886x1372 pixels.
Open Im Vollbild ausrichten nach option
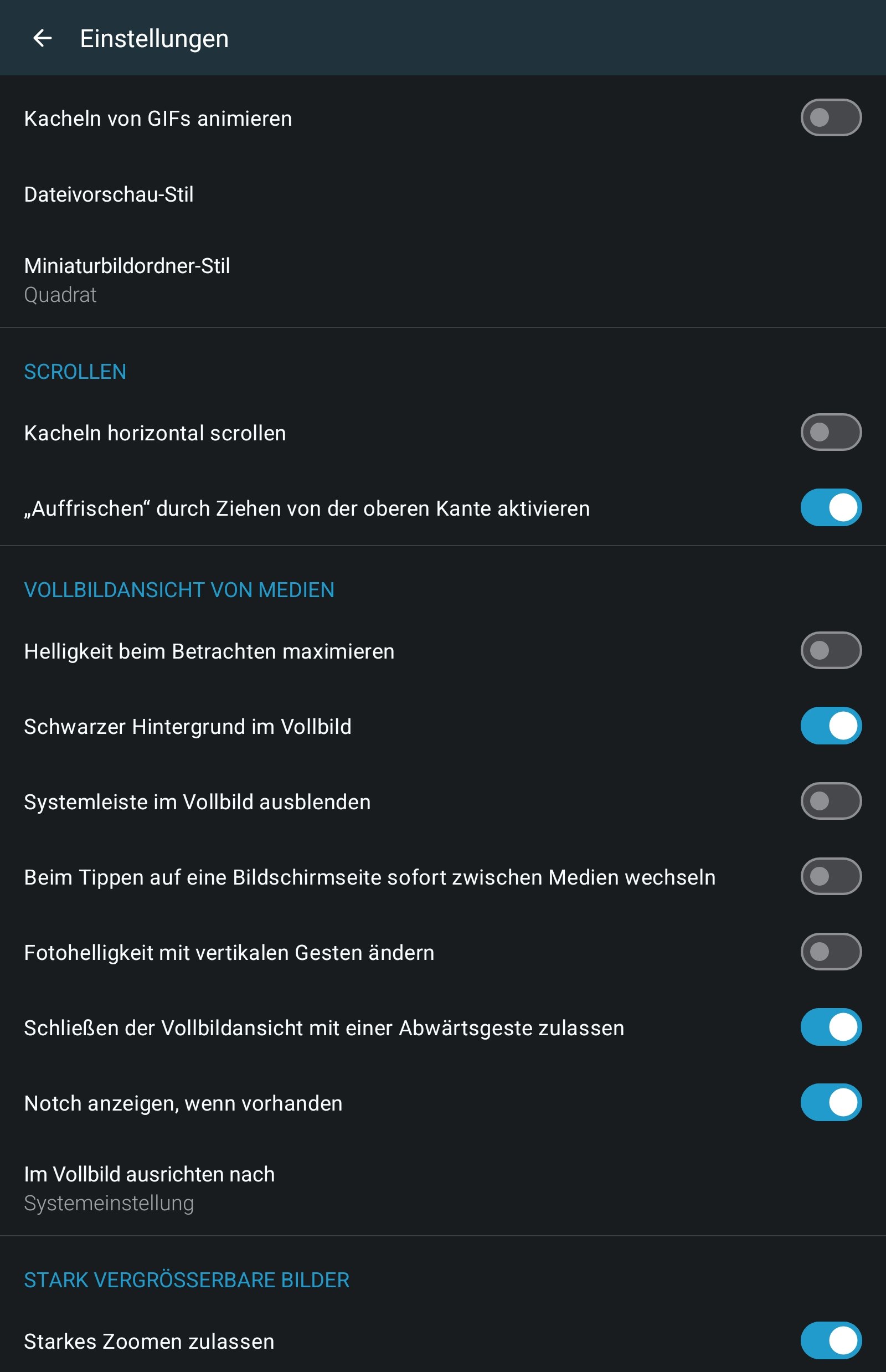click(150, 1188)
